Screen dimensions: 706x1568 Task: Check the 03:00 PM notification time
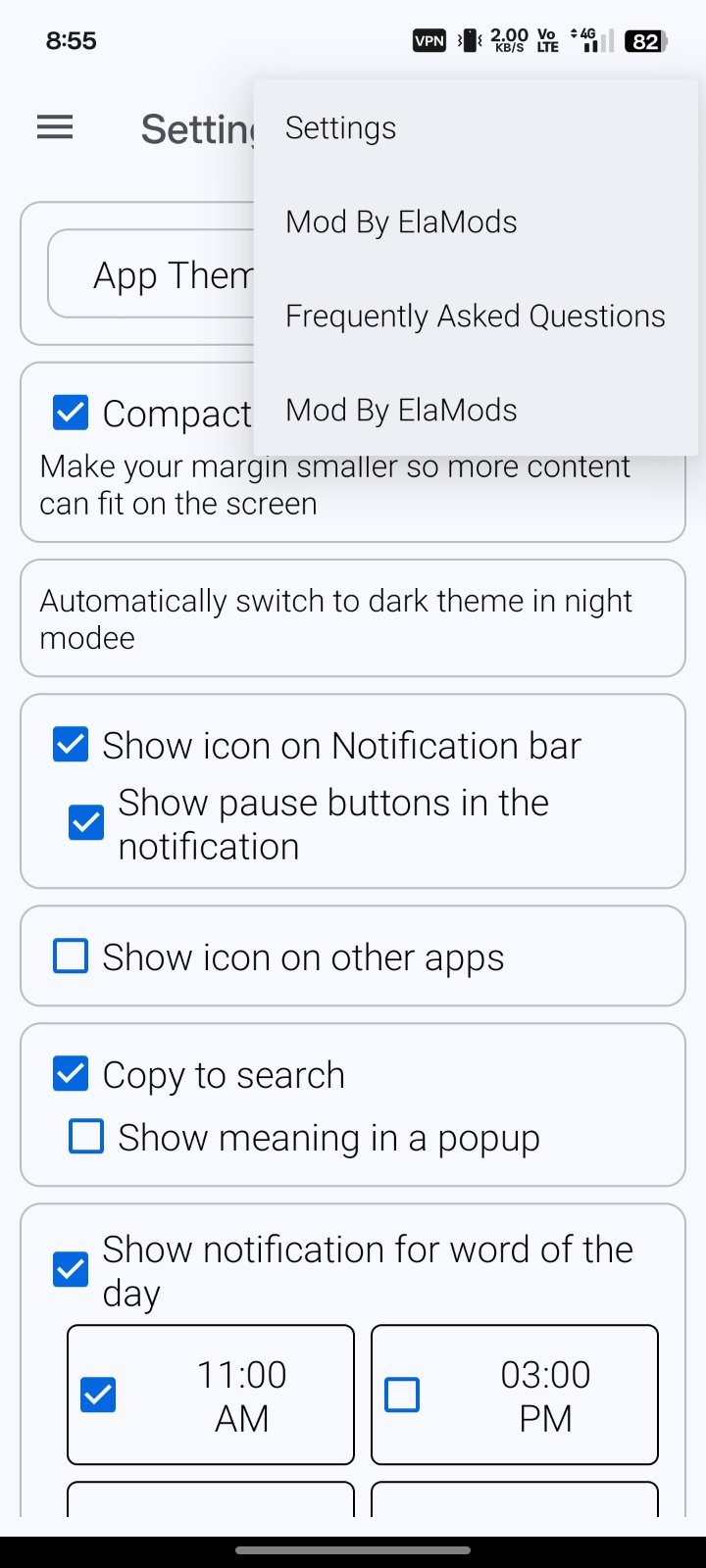pyautogui.click(x=402, y=1395)
